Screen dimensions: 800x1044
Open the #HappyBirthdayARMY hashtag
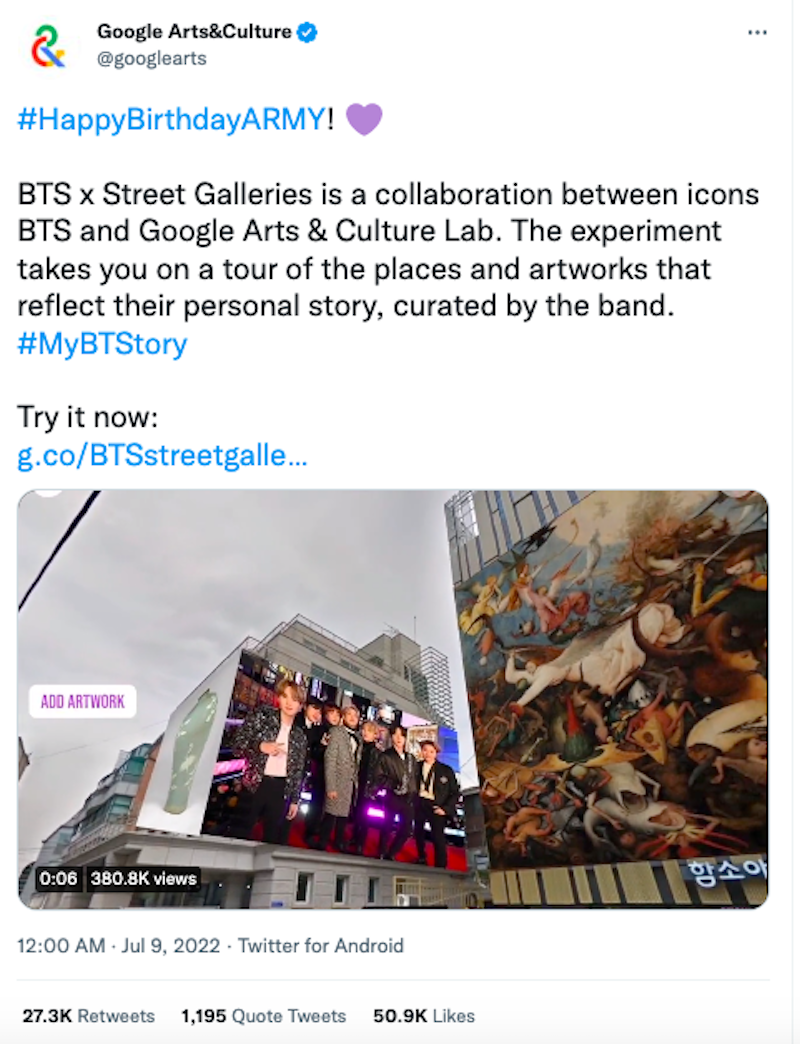point(171,120)
